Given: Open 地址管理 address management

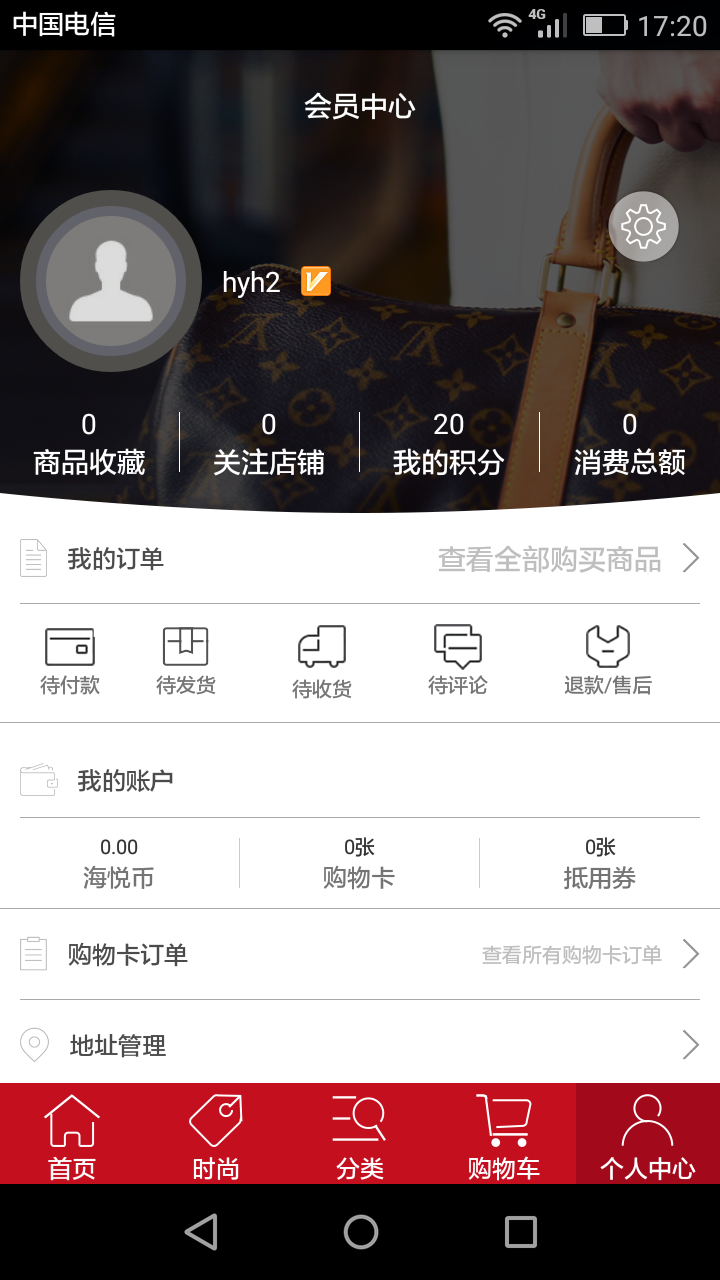Looking at the screenshot, I should [360, 1045].
